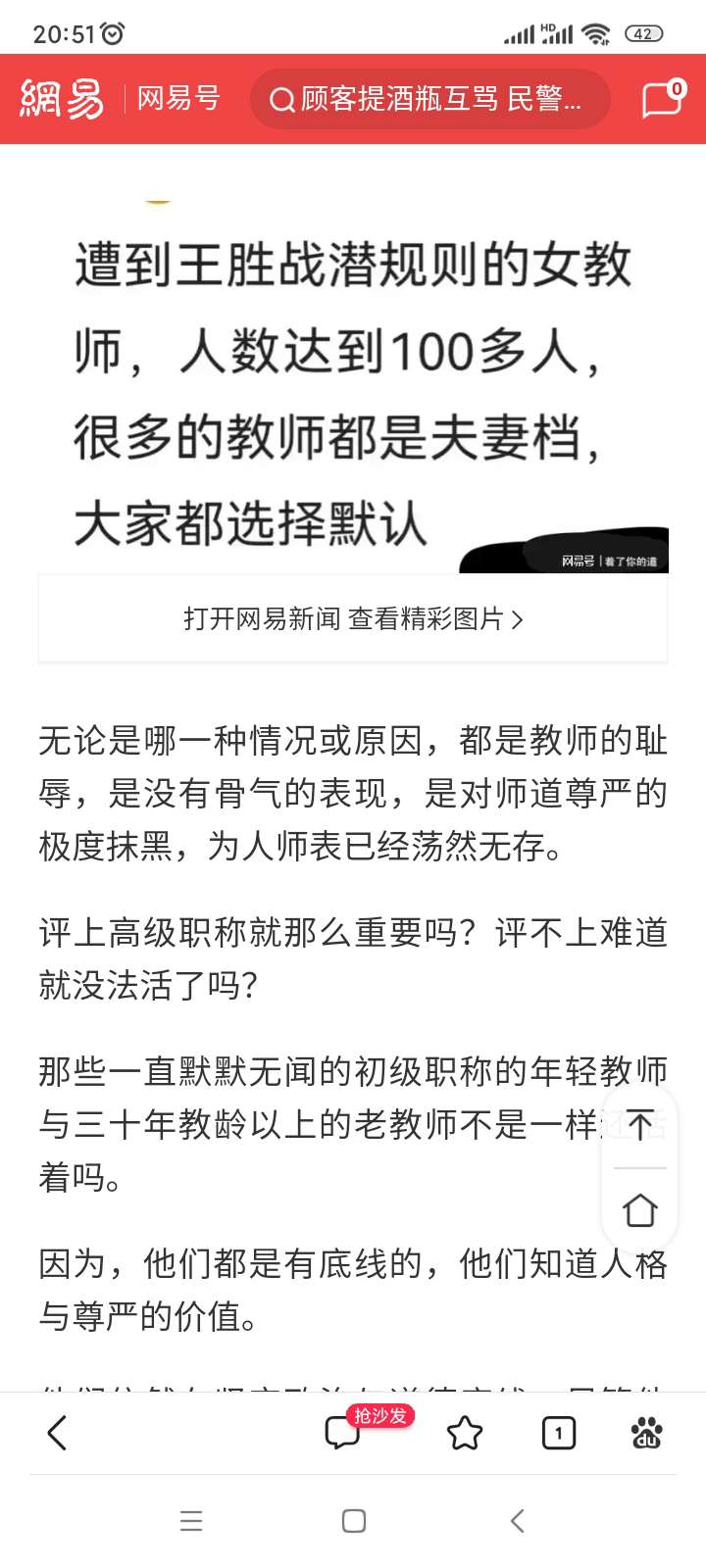Open the search box with 顾客提酒瓶互骂
Screen dimensions: 706x1568
[429, 99]
